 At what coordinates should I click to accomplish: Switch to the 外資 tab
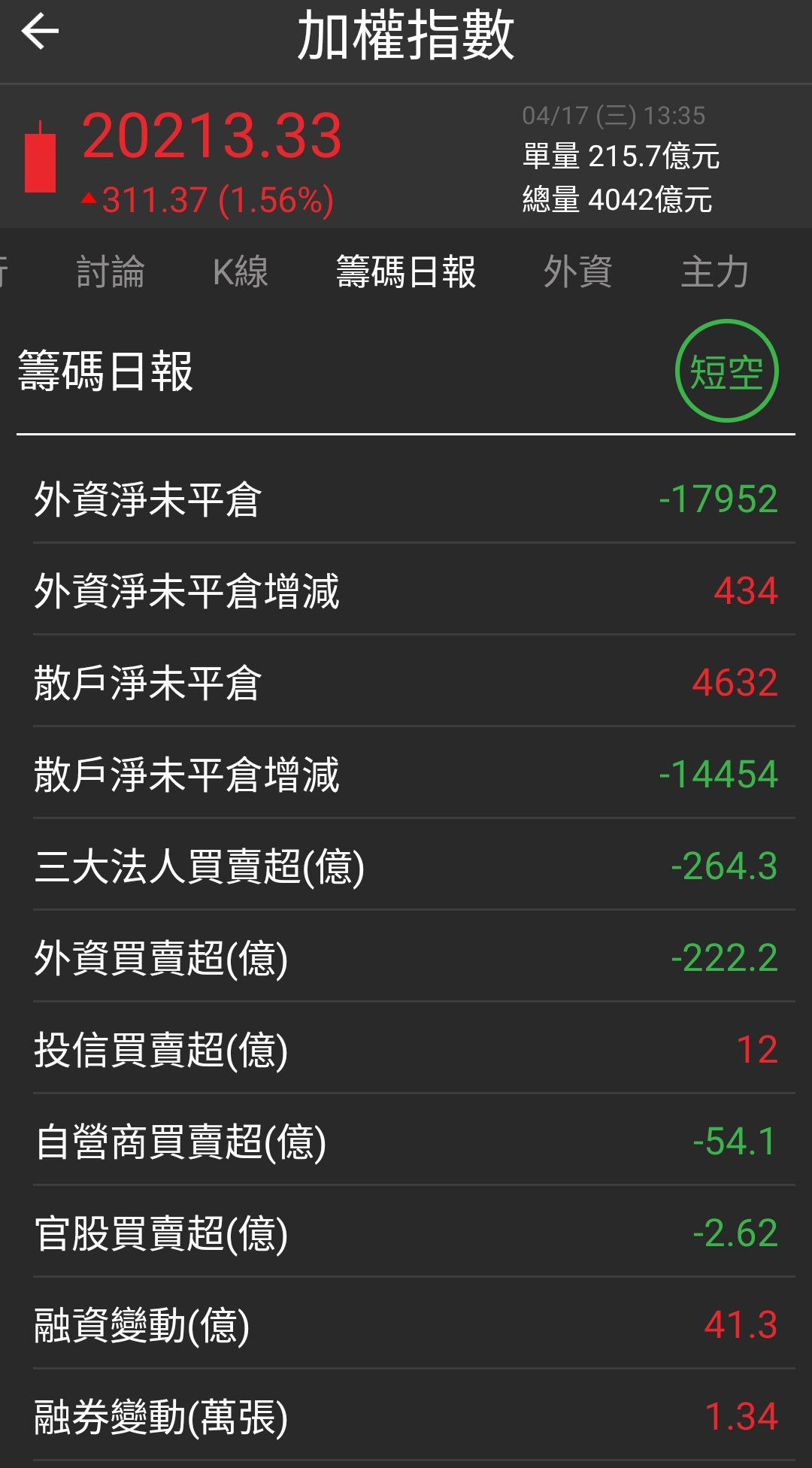[x=577, y=272]
